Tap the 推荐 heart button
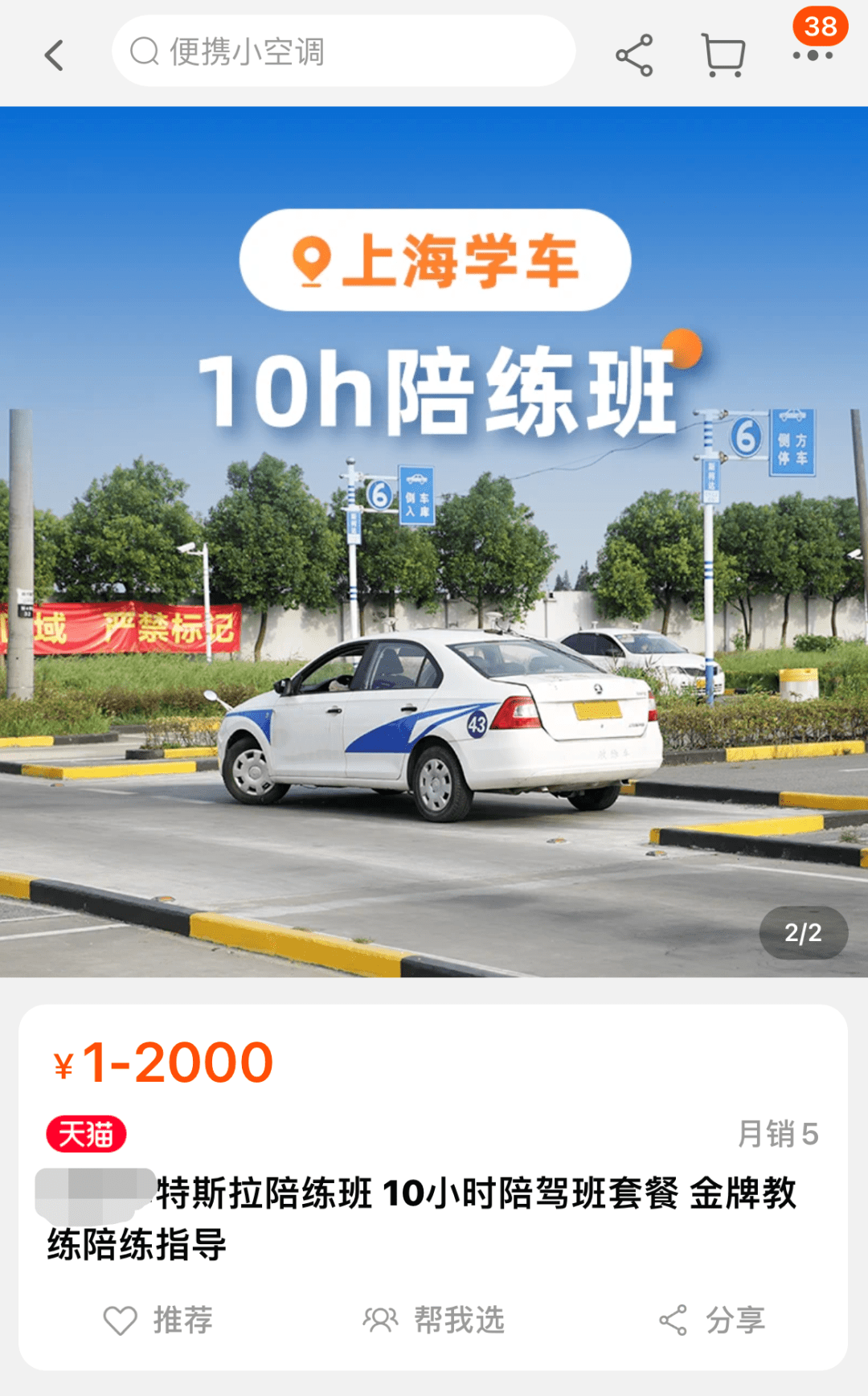868x1396 pixels. pyautogui.click(x=158, y=1320)
